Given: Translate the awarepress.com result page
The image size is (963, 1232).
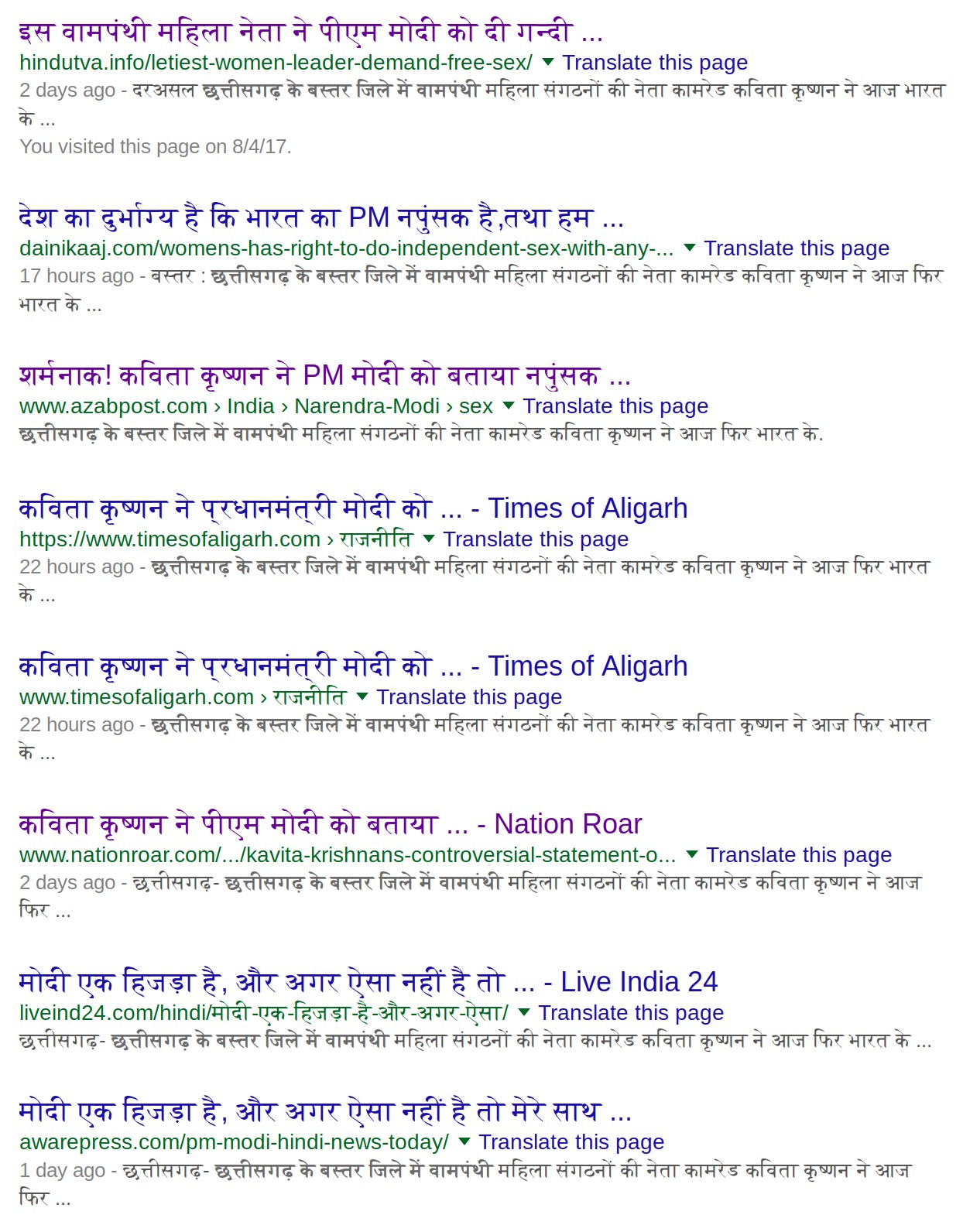Looking at the screenshot, I should point(571,1142).
